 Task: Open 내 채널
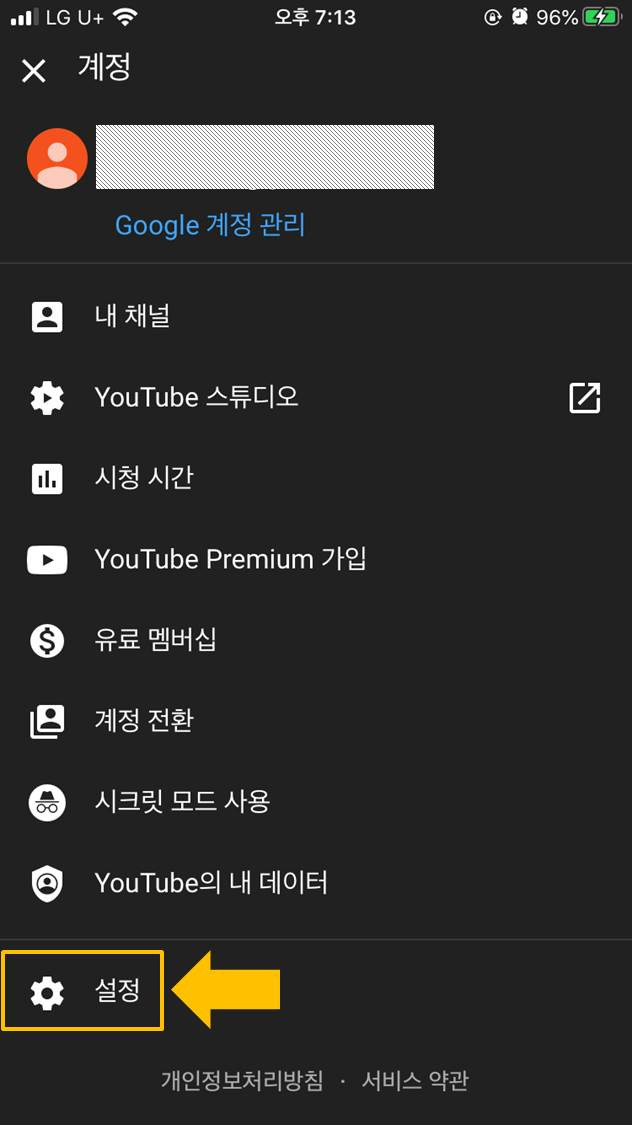[x=316, y=316]
